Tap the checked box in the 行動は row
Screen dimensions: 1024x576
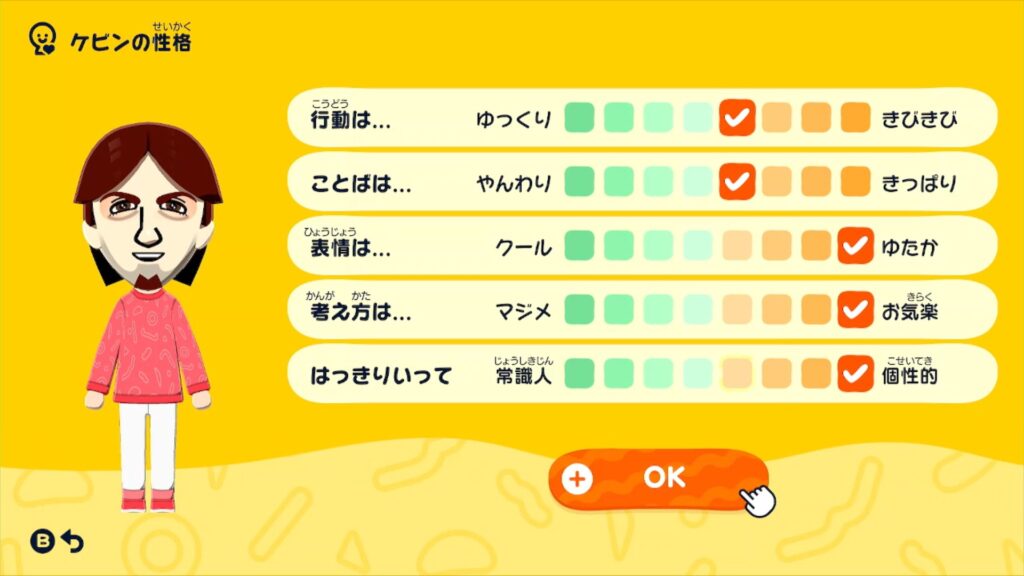pos(737,118)
